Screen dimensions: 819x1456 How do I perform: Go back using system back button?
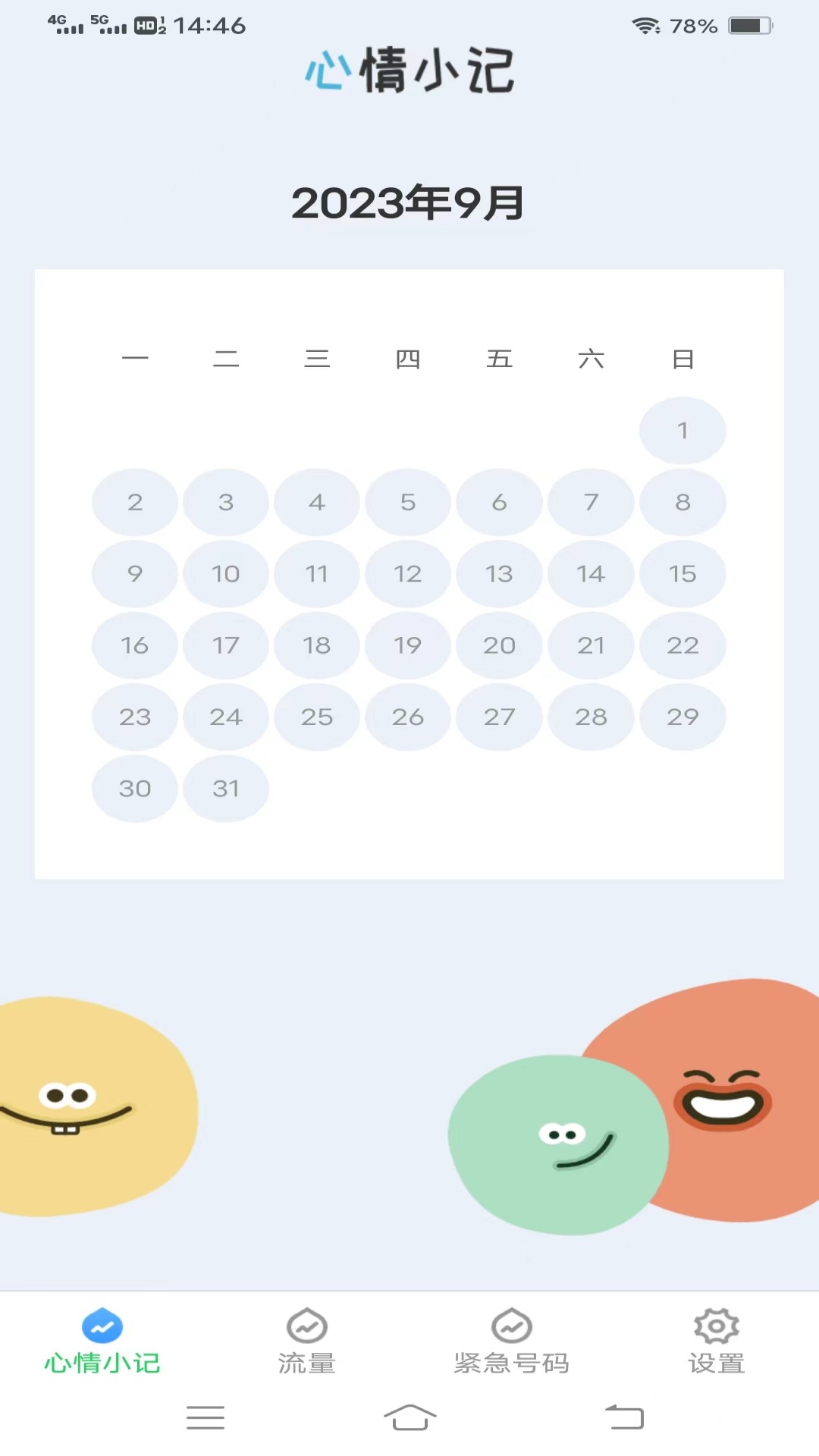[x=624, y=1417]
